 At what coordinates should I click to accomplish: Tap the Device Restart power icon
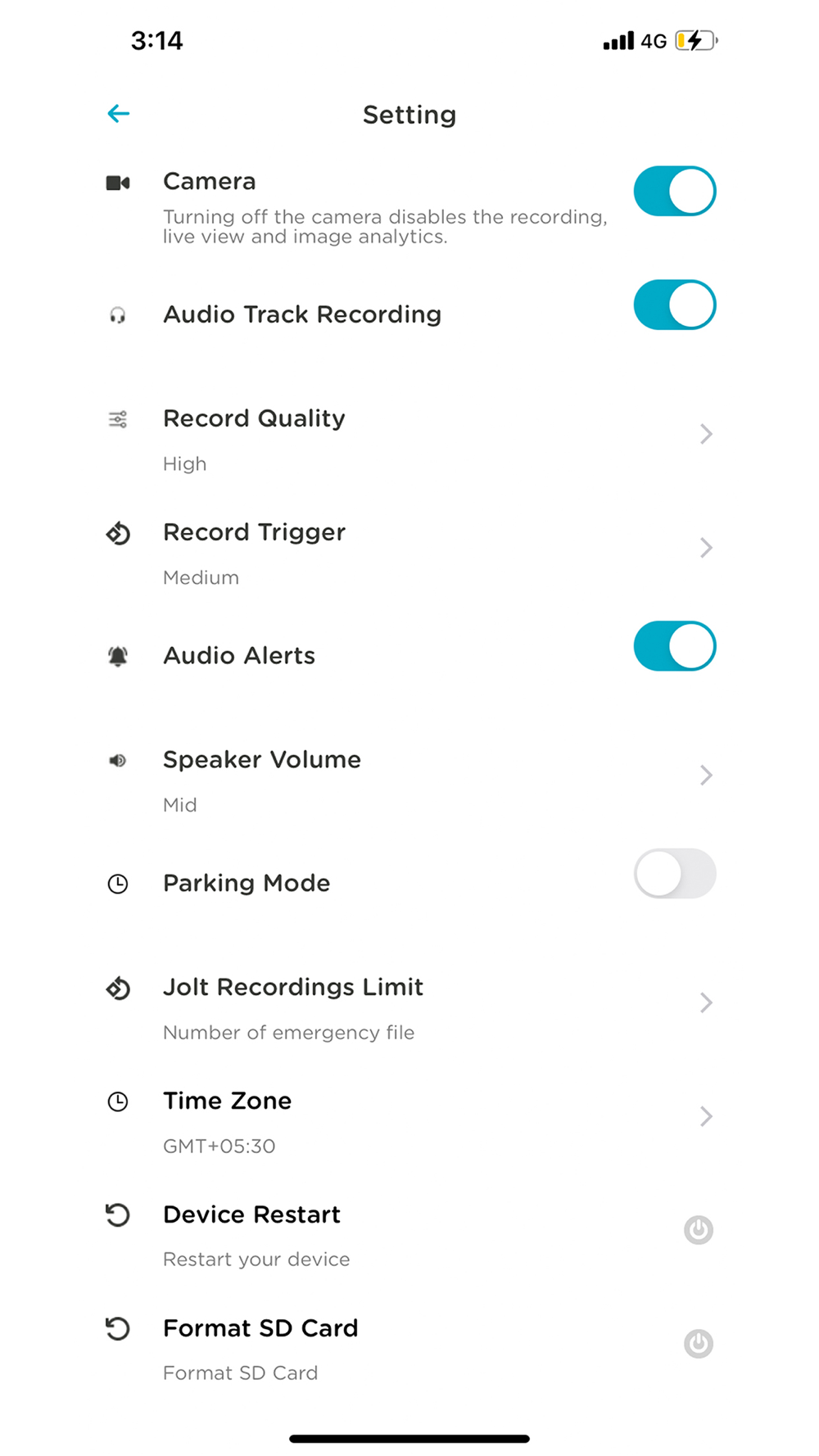point(699,1230)
